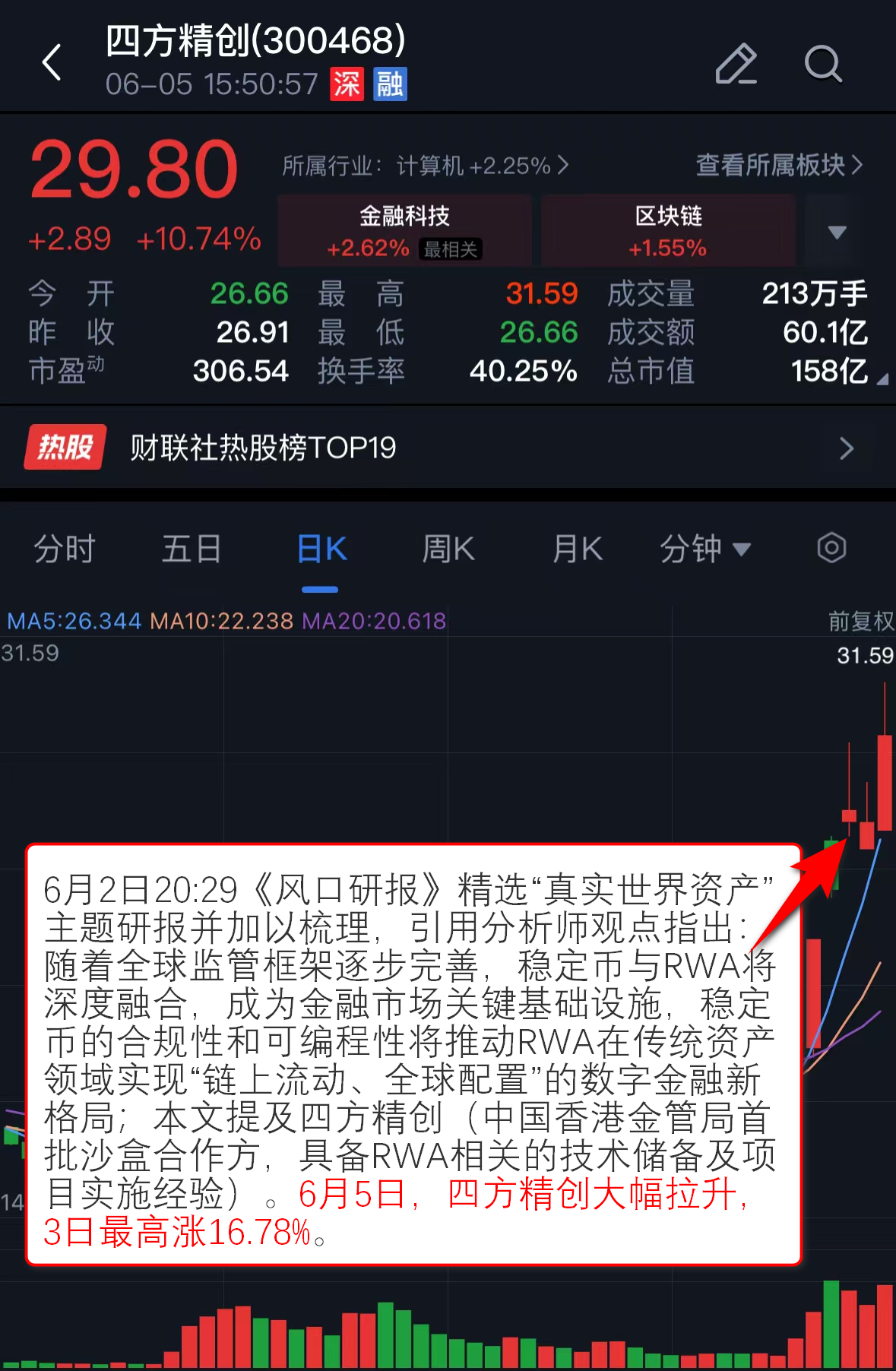896x1371 pixels.
Task: Switch to the 五日 chart tab
Action: (192, 549)
